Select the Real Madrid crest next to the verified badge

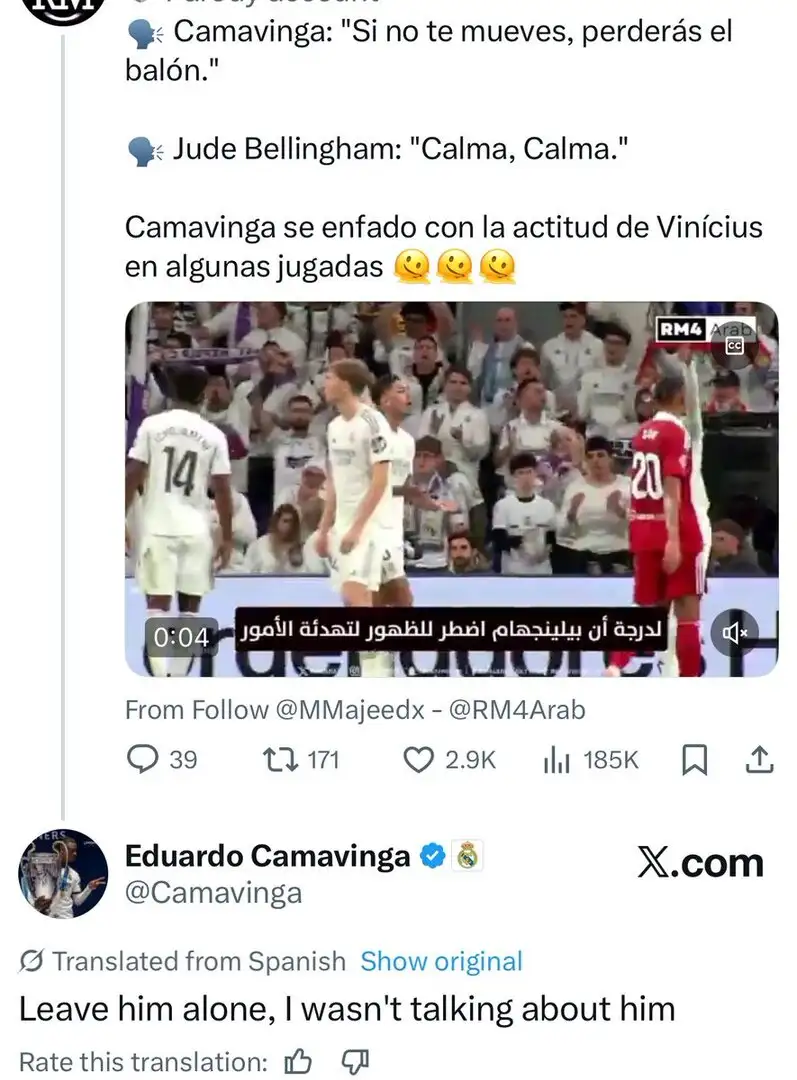tap(466, 854)
